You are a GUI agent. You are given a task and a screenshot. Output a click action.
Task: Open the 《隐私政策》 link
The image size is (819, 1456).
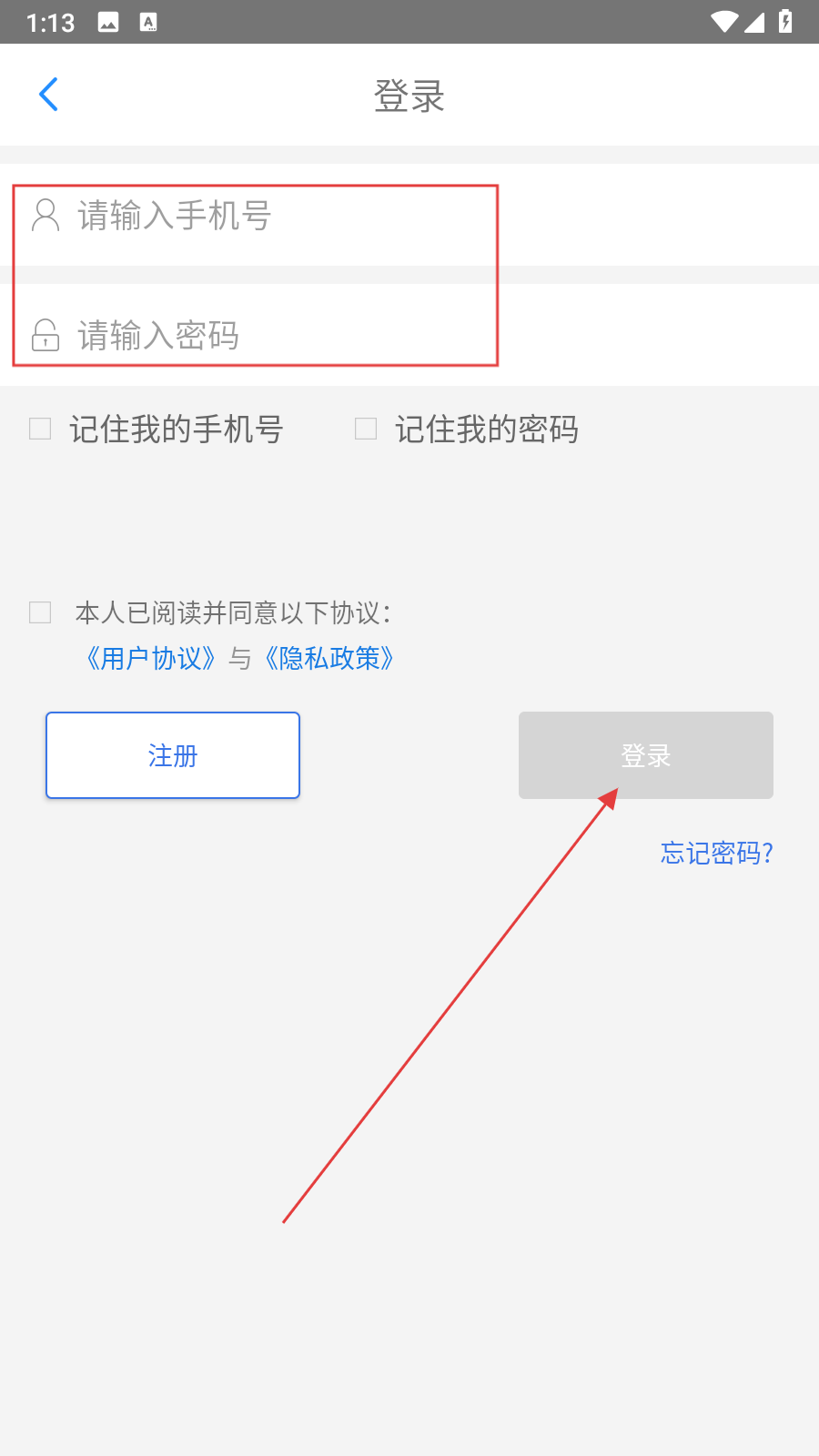pyautogui.click(x=329, y=658)
